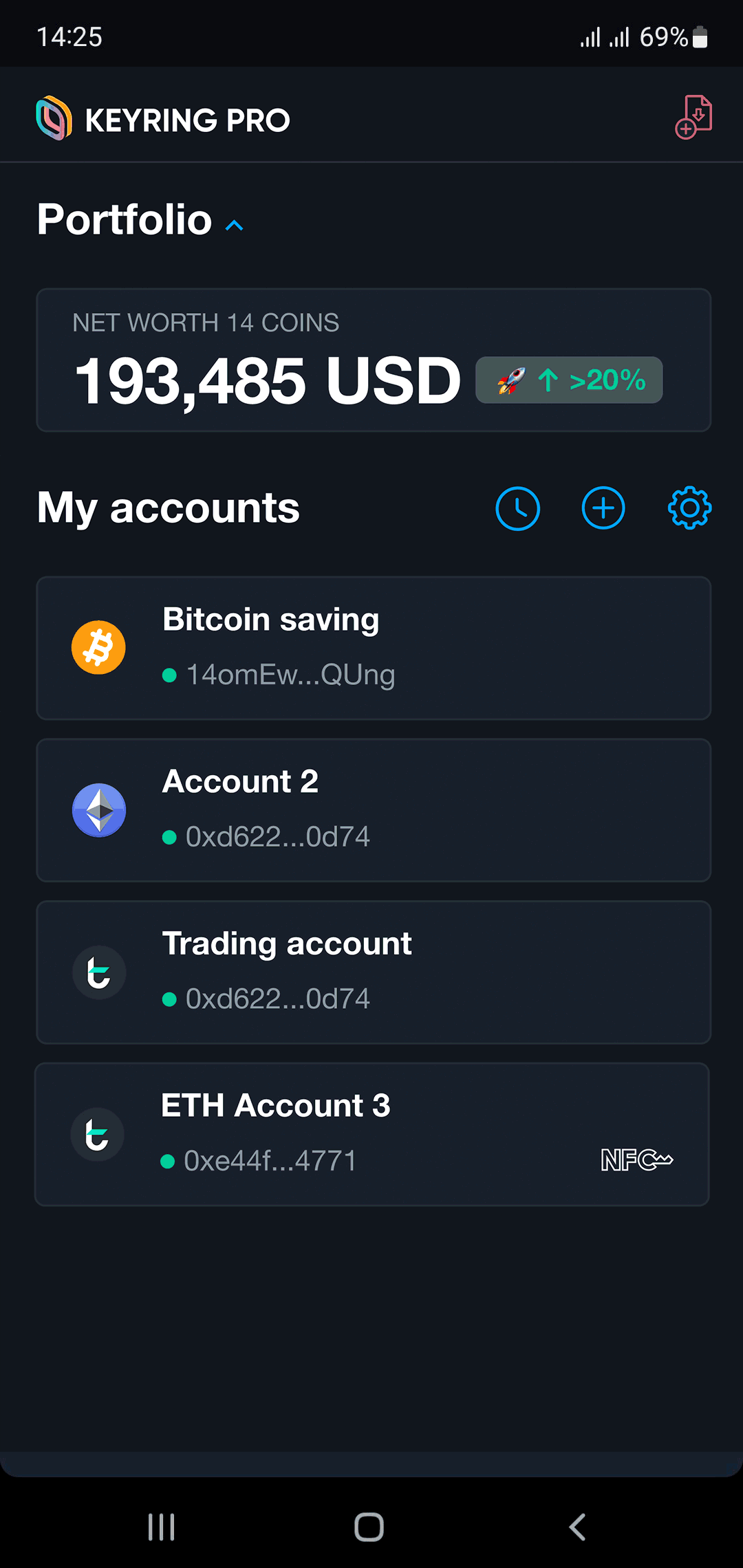743x1568 pixels.
Task: Open the net worth 193,485 USD card
Action: click(x=374, y=360)
